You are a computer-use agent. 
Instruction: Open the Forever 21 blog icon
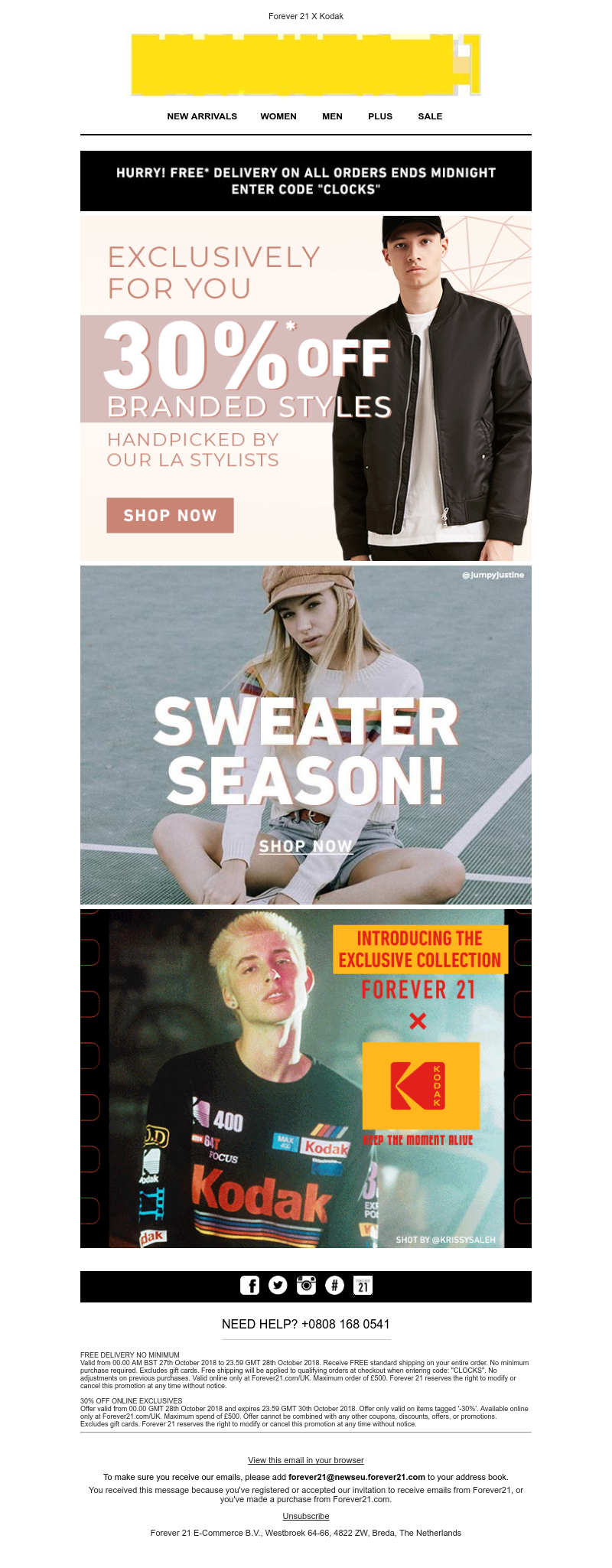tap(363, 1286)
